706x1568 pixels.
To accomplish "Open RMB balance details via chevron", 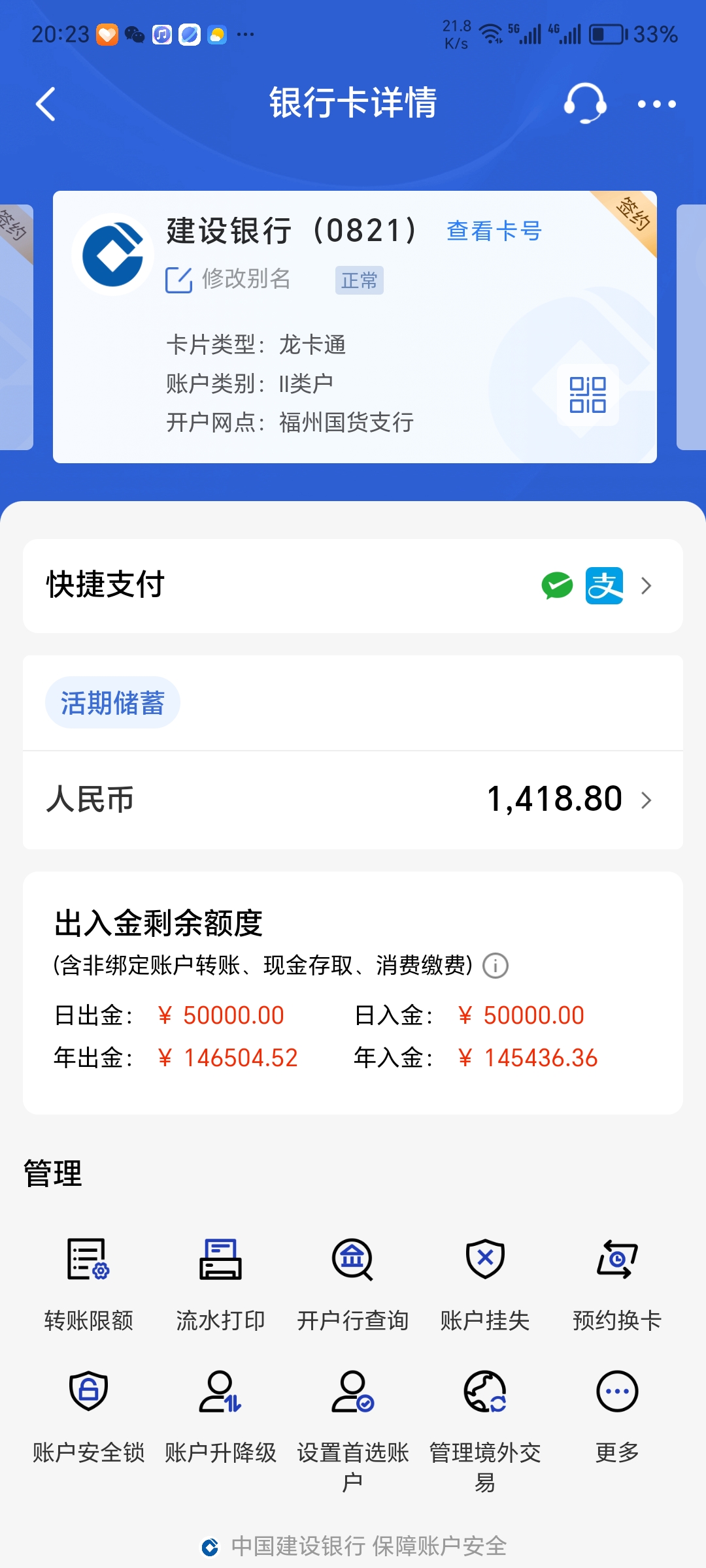I will pos(648,800).
